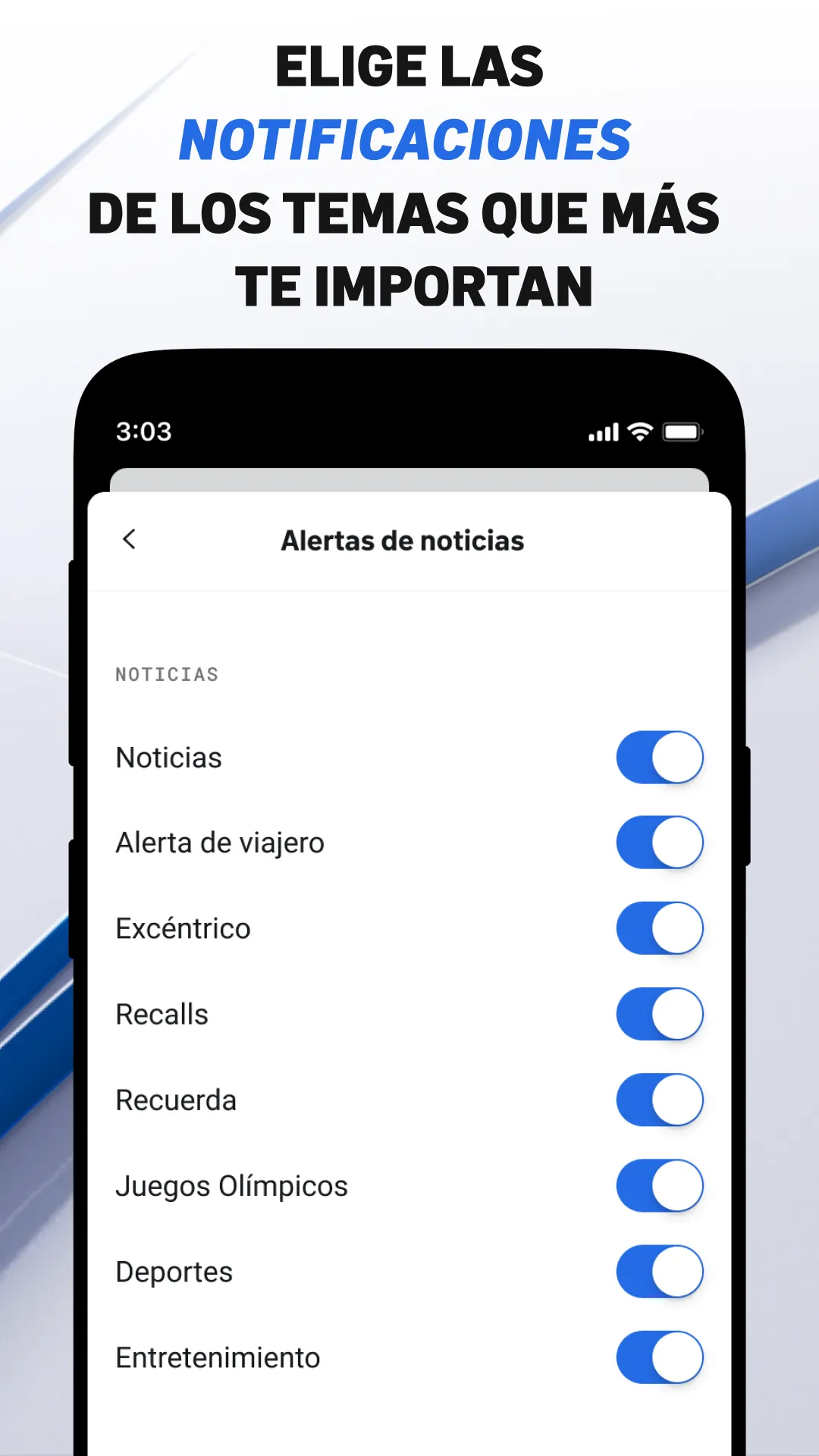The width and height of the screenshot is (819, 1456).
Task: Click the Juegos Olímpicos text label
Action: tap(231, 1185)
